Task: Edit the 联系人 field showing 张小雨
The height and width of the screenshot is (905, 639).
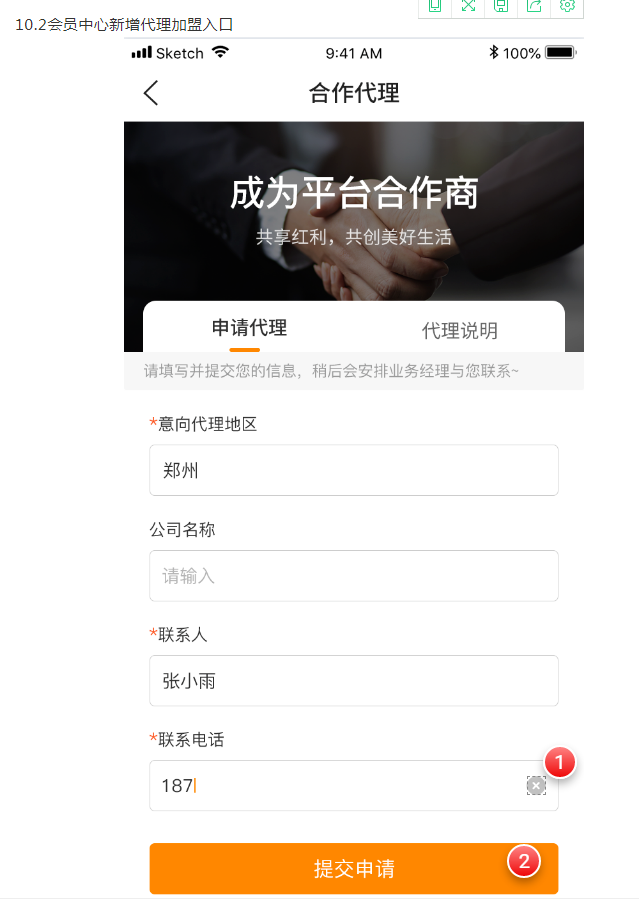Action: [353, 681]
